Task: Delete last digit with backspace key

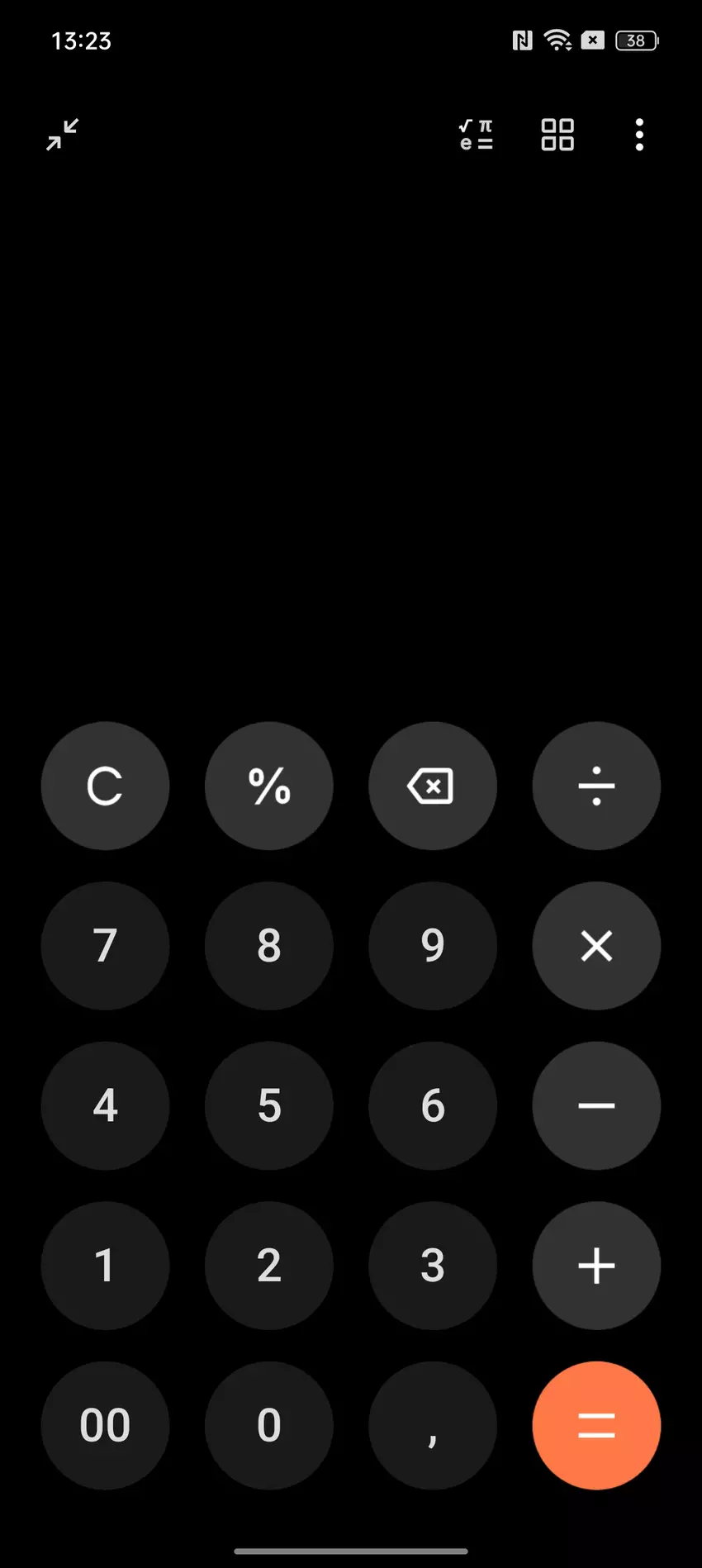Action: pos(433,786)
